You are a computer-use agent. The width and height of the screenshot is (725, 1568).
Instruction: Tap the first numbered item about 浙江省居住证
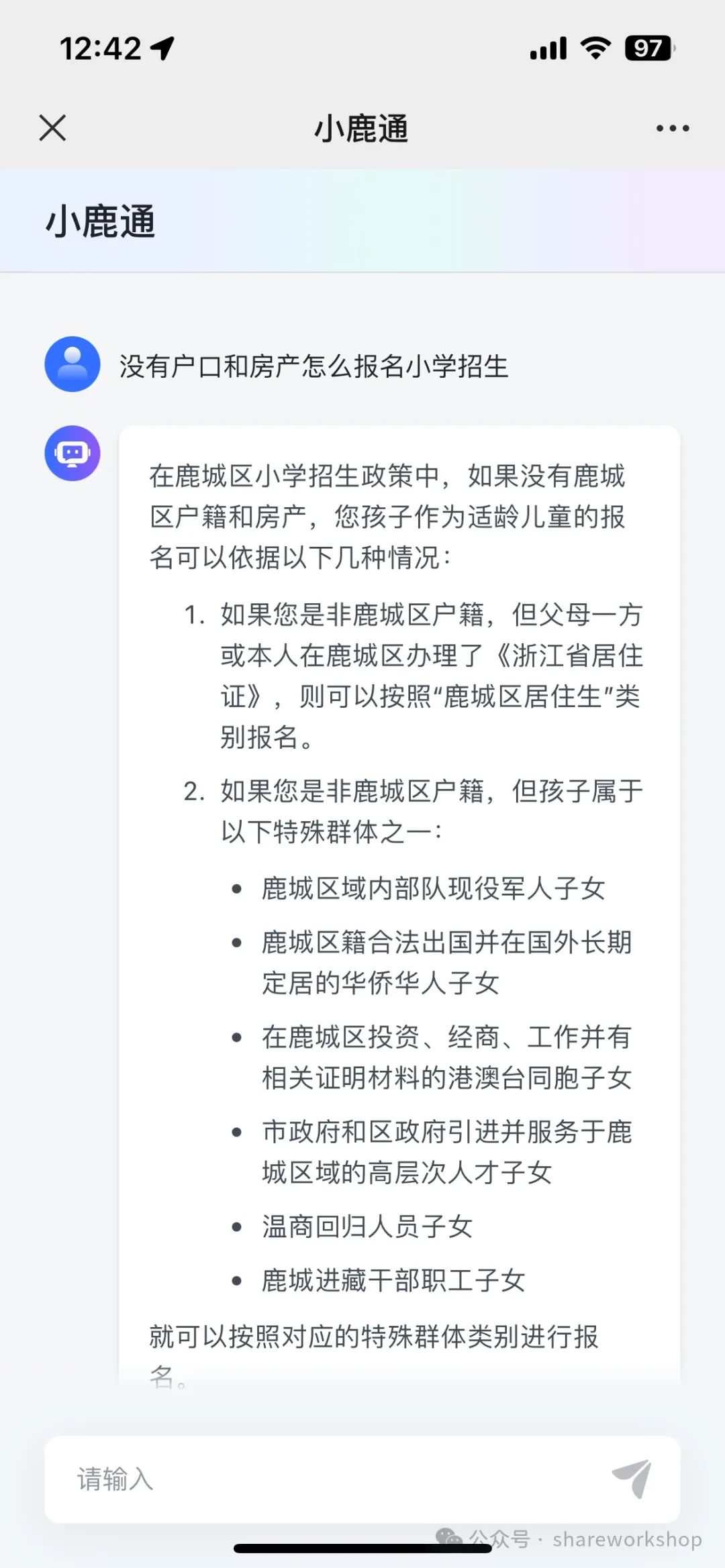click(430, 678)
